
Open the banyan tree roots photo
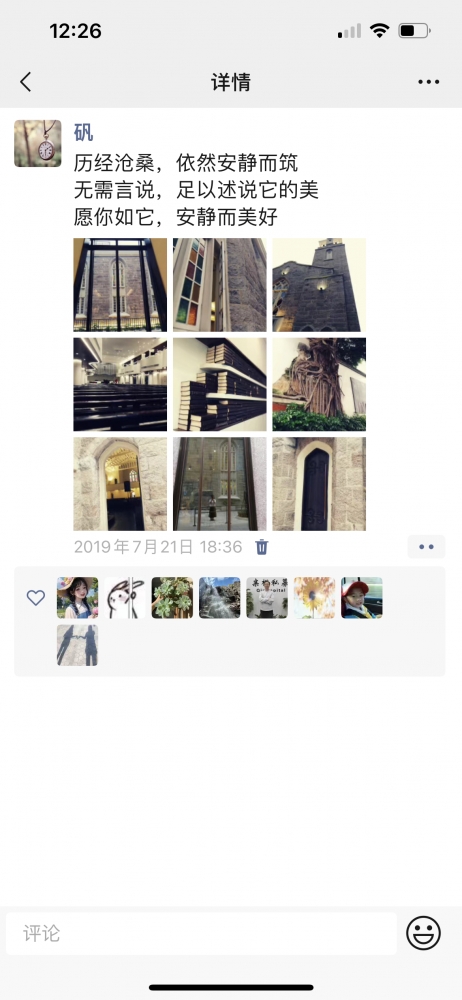tap(319, 385)
